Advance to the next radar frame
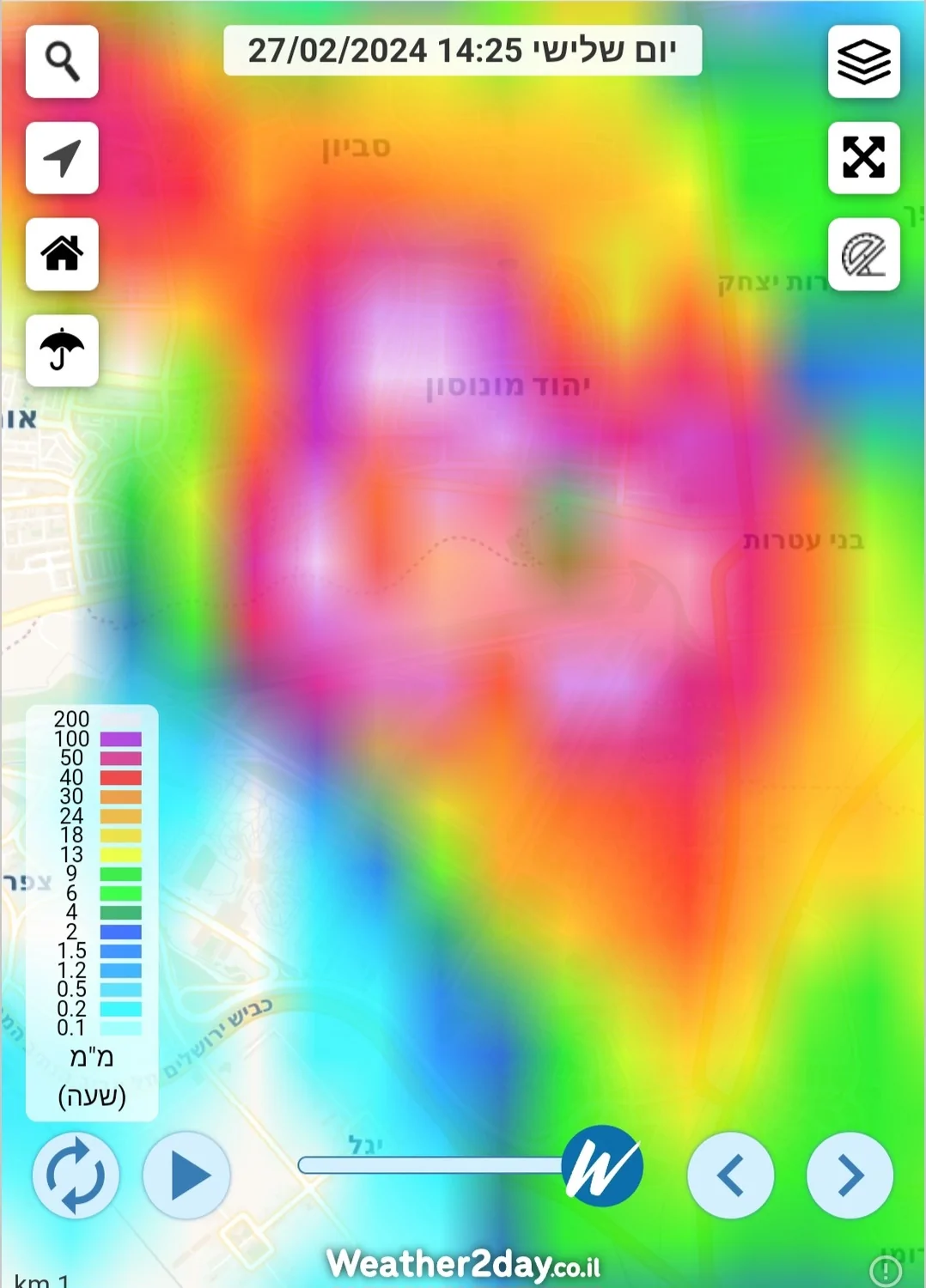The image size is (926, 1288). pyautogui.click(x=850, y=1176)
